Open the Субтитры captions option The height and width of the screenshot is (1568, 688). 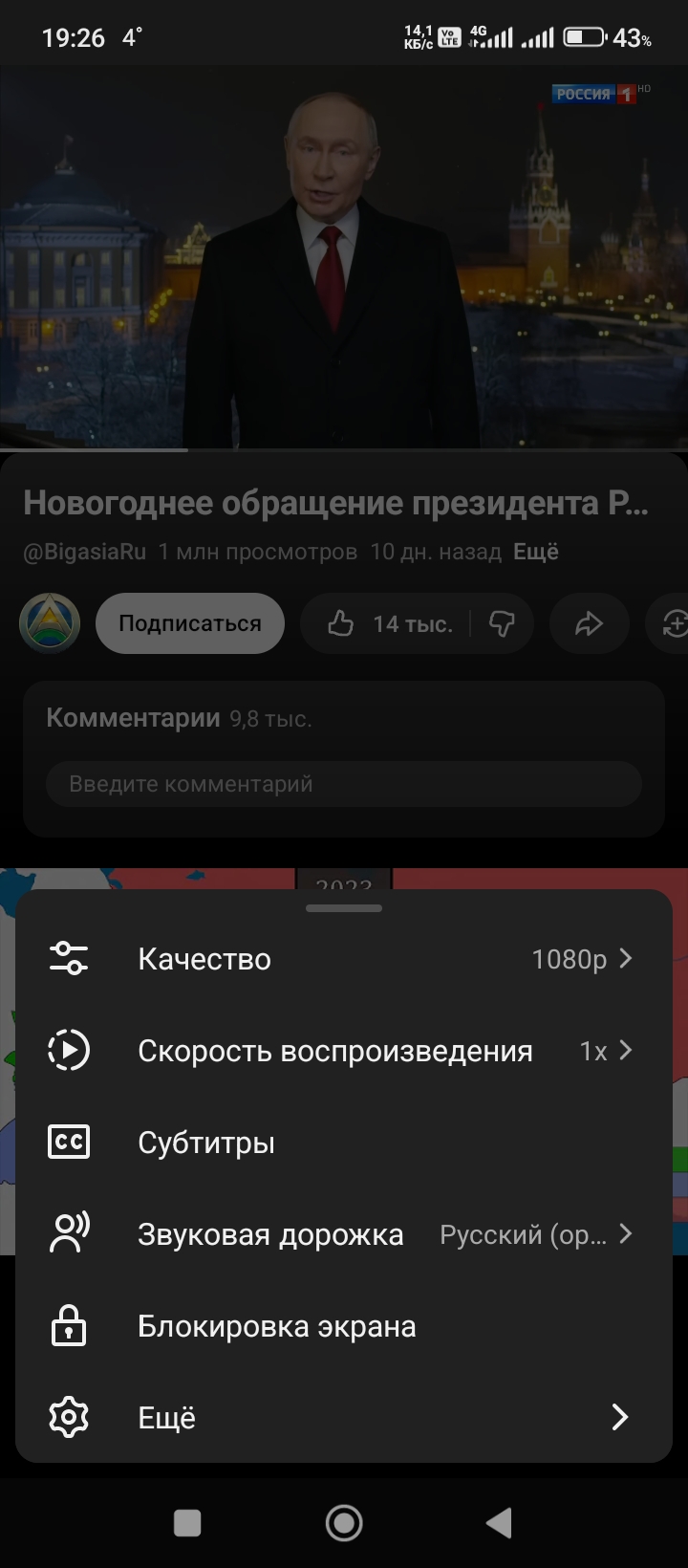[342, 1143]
